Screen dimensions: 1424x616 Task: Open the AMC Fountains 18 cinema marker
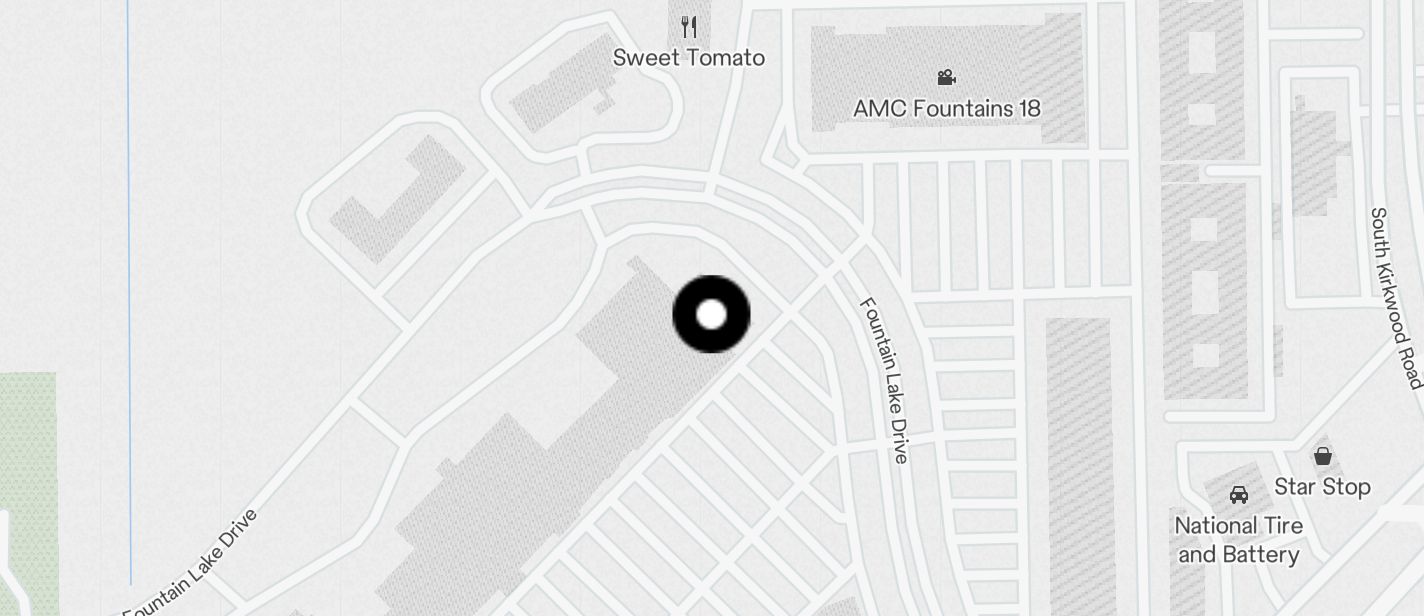(946, 78)
